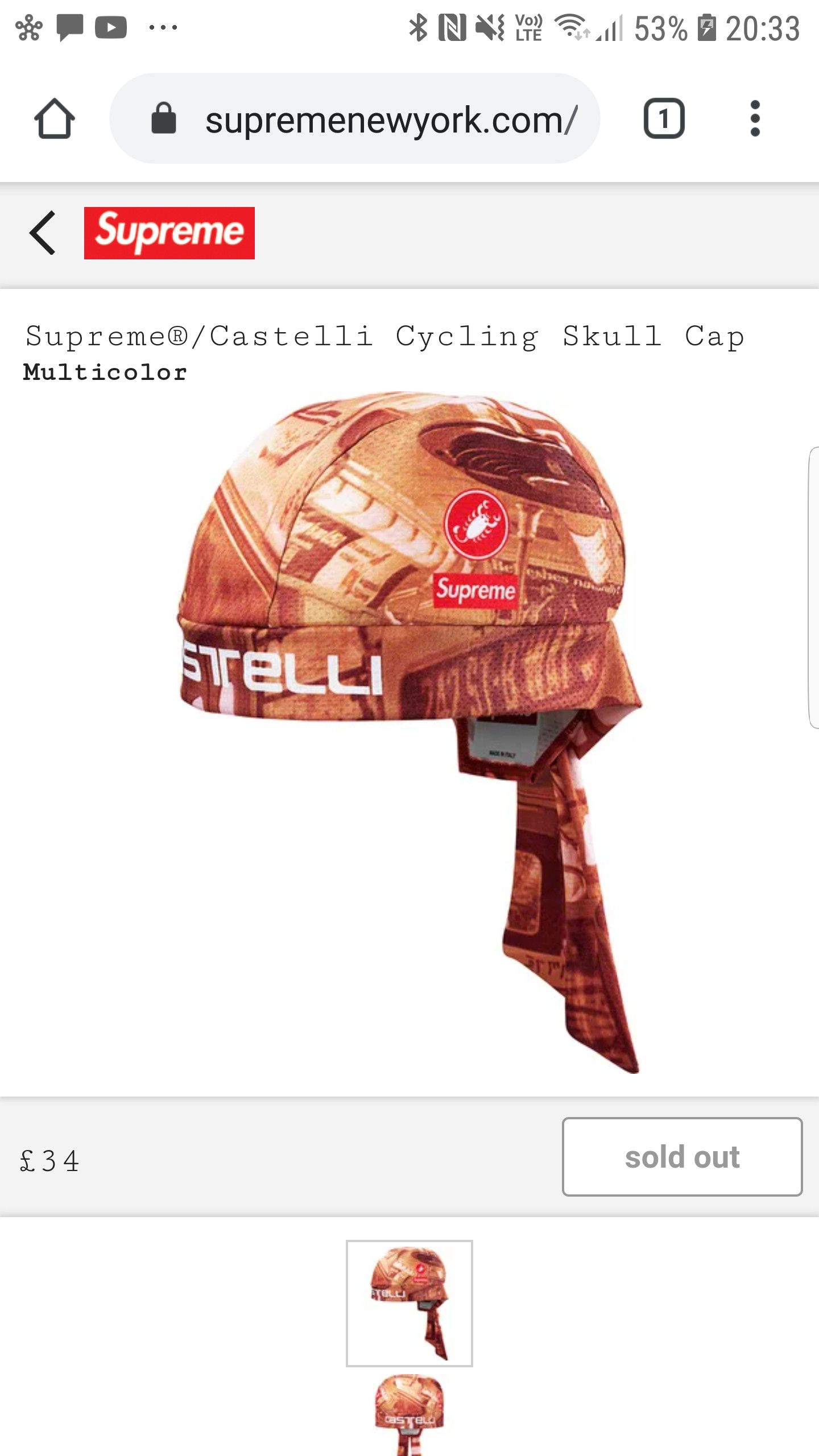819x1456 pixels.
Task: Go back using the shop's back arrow
Action: tap(43, 233)
